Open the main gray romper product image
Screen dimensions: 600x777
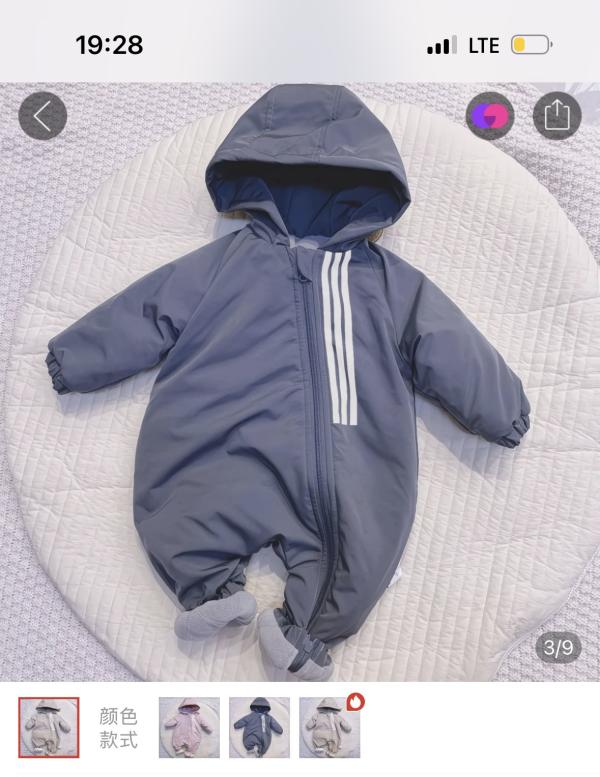300,382
